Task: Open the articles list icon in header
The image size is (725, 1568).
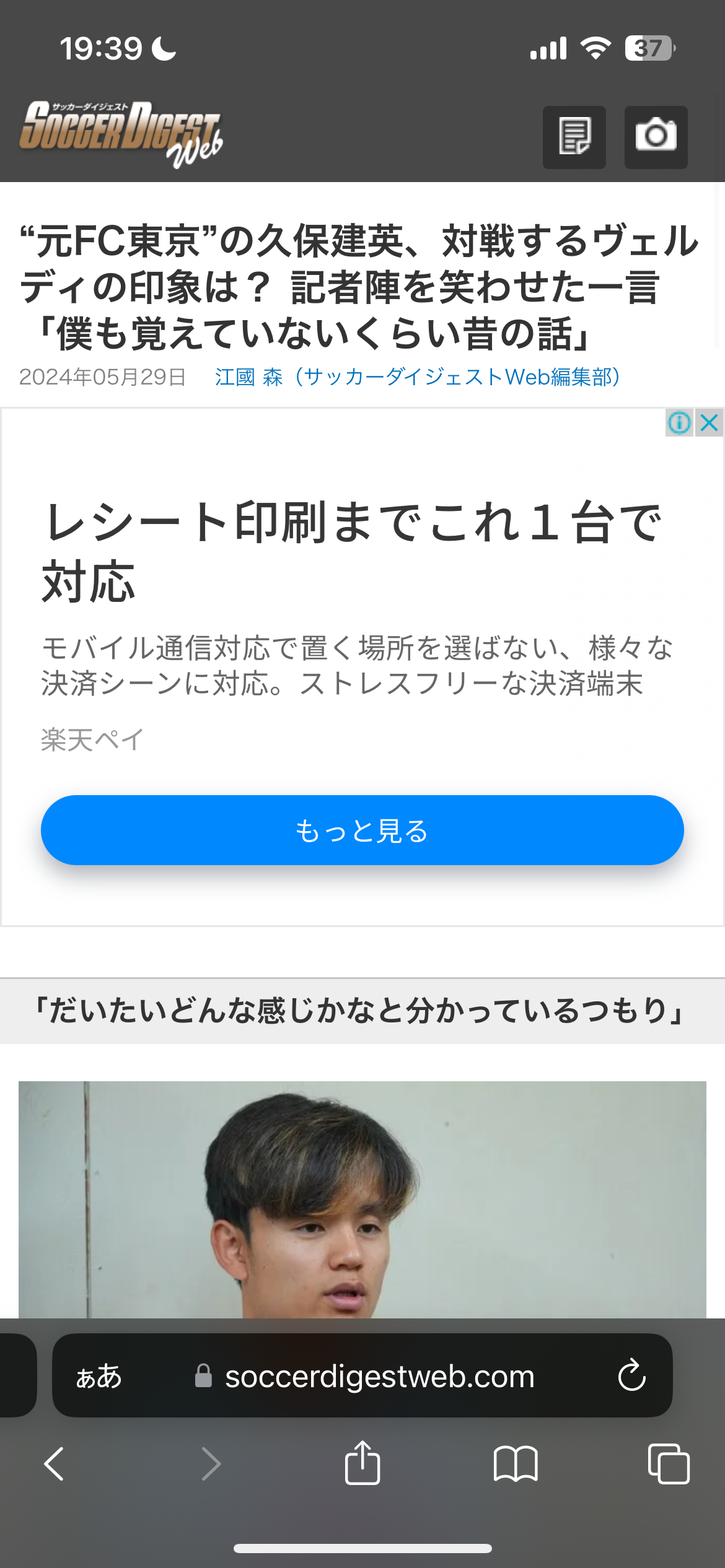Action: pyautogui.click(x=574, y=137)
